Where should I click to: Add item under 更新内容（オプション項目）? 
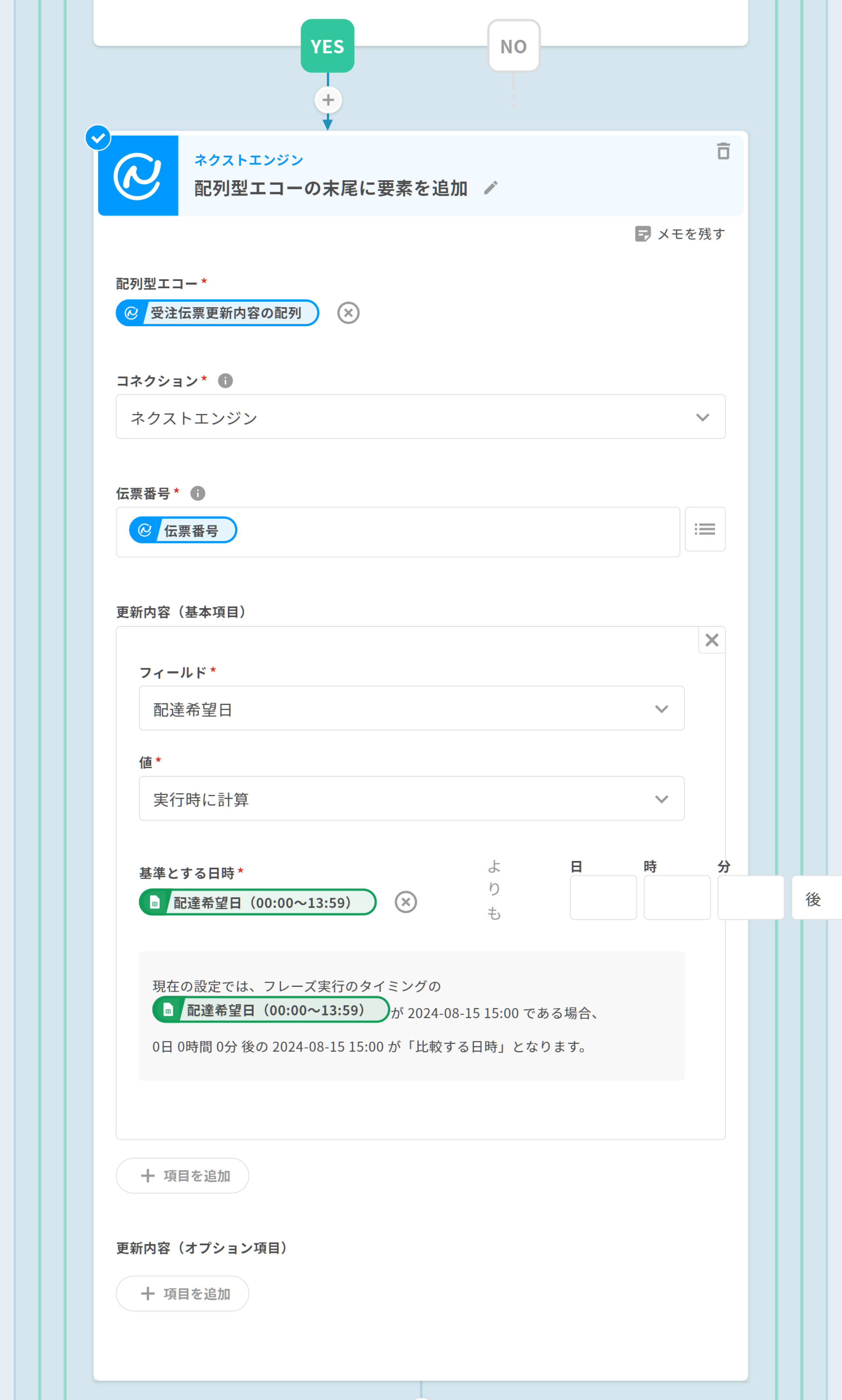pos(182,1294)
